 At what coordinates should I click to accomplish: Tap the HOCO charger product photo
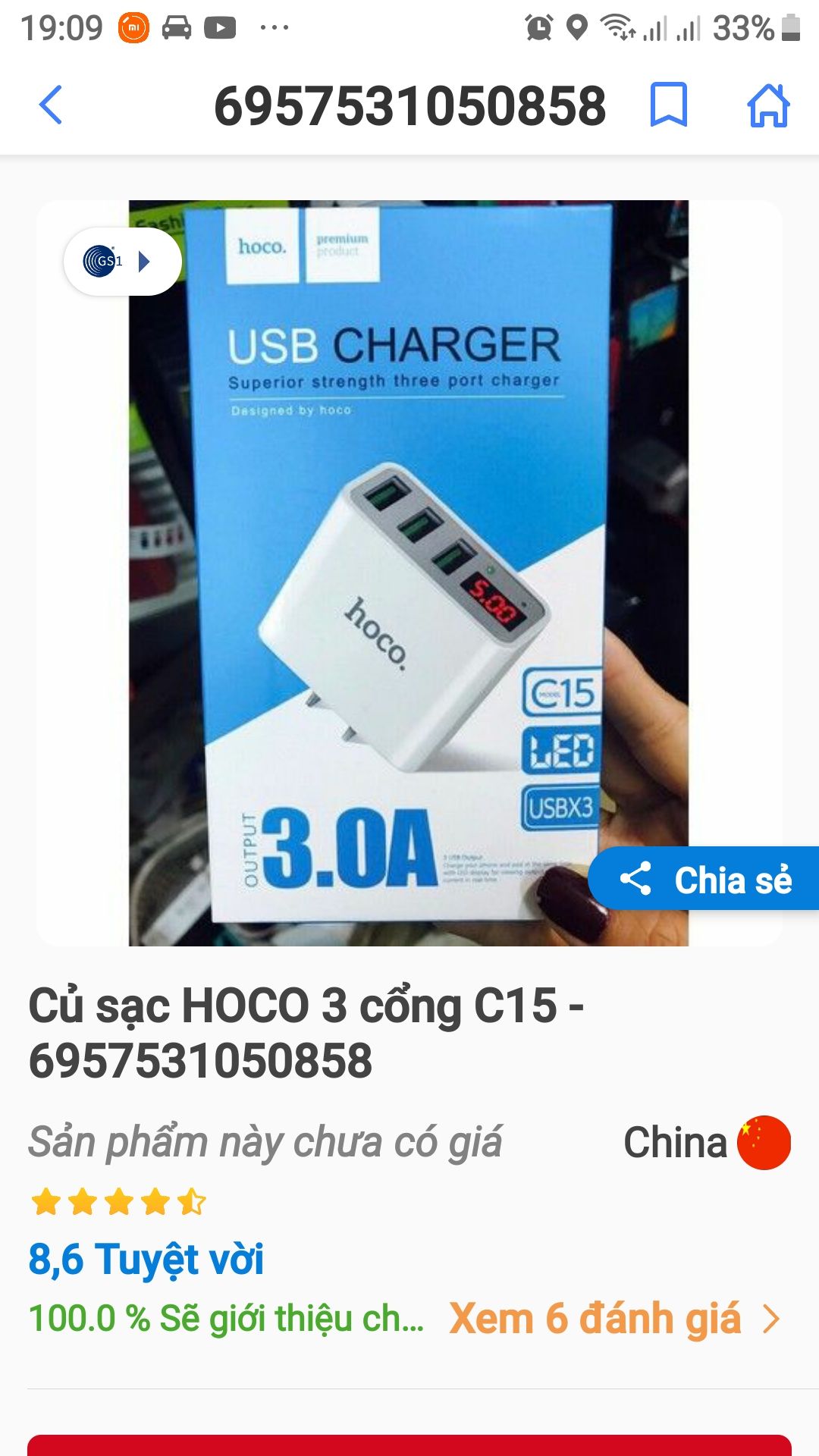(409, 569)
